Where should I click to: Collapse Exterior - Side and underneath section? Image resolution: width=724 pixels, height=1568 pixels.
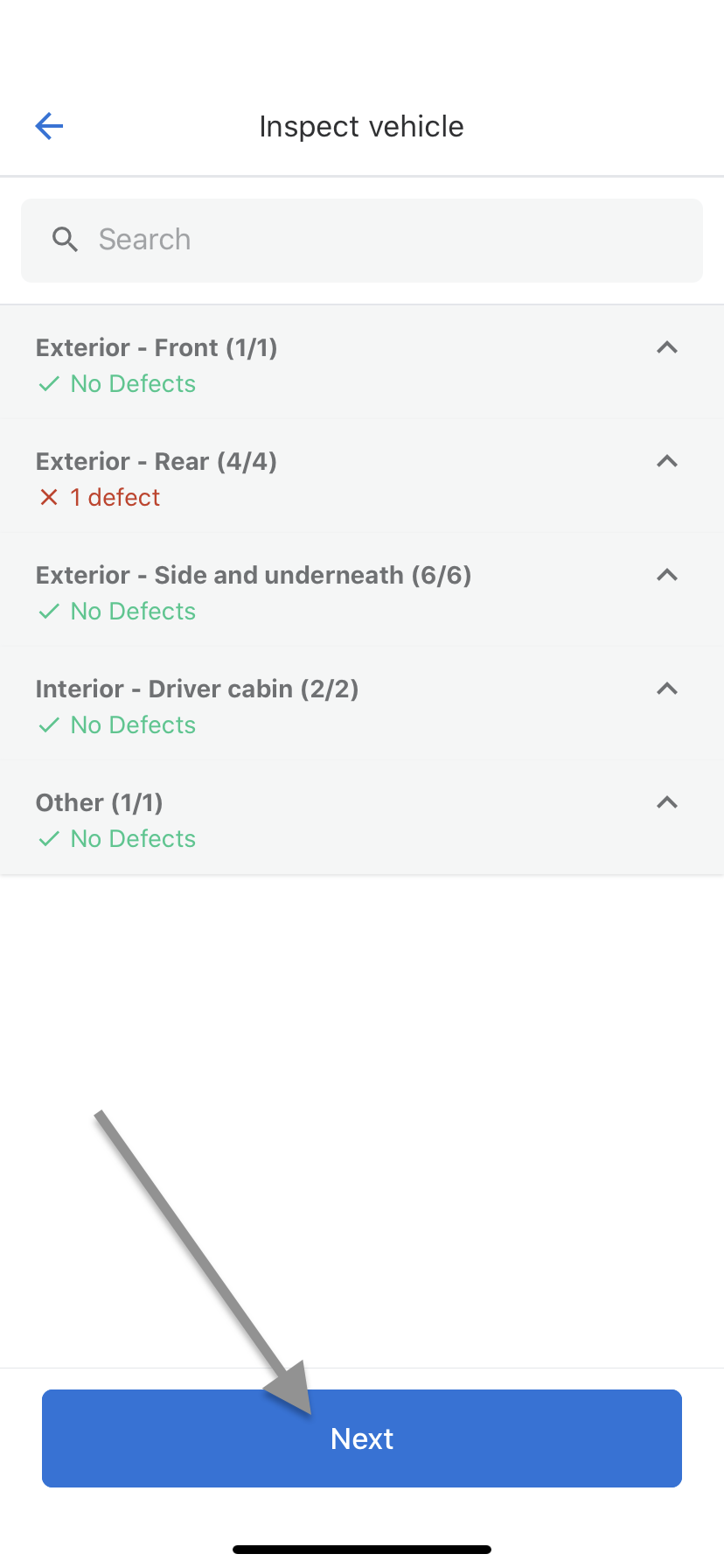click(x=667, y=575)
